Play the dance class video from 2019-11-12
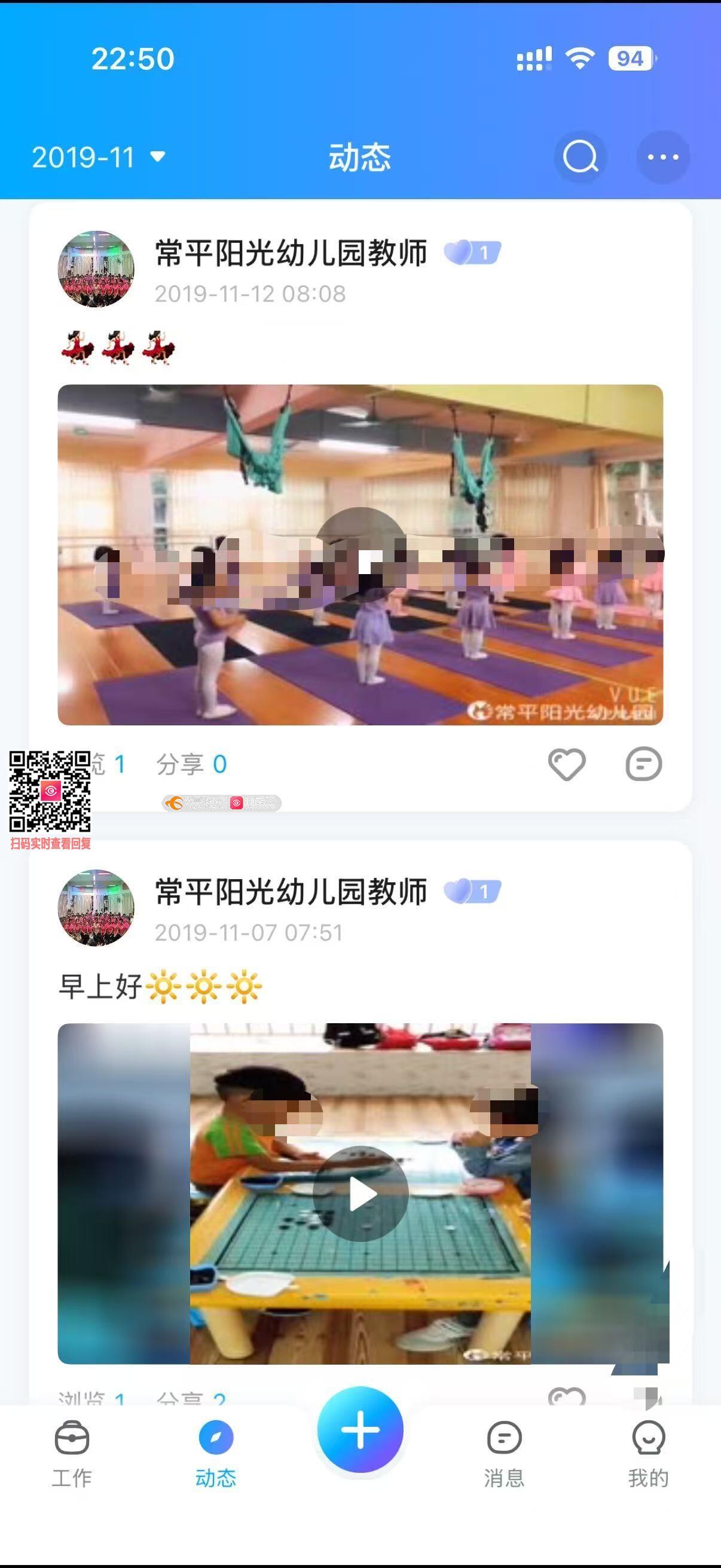The height and width of the screenshot is (1568, 721). point(360,554)
